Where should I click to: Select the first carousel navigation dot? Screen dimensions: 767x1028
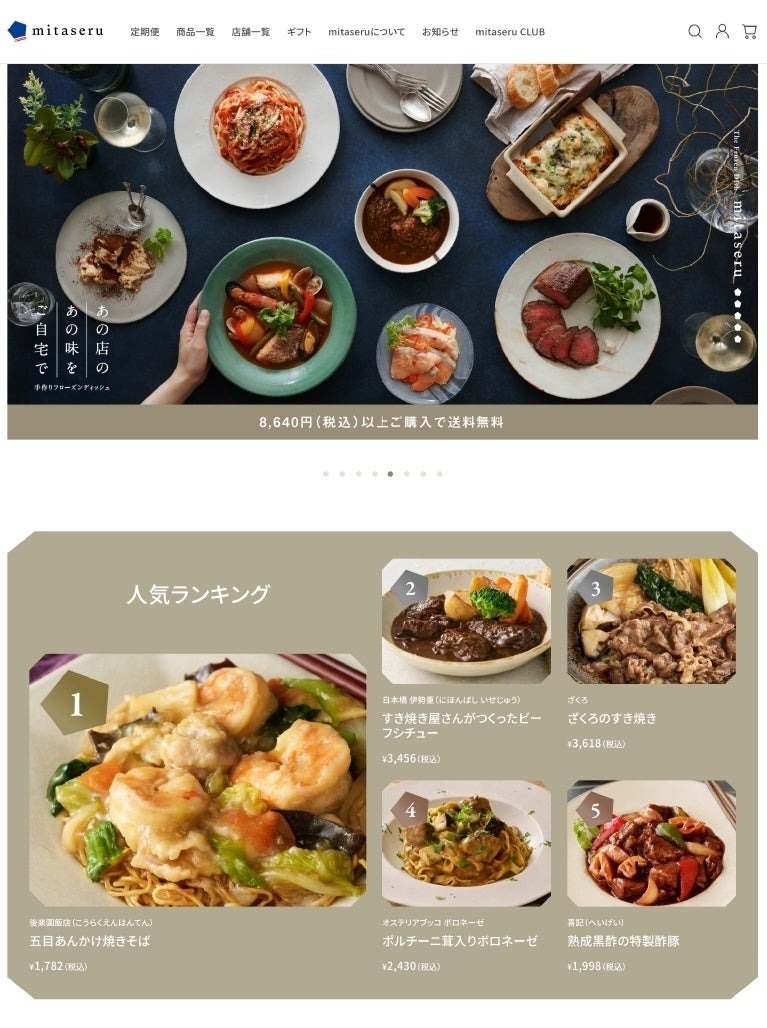[x=325, y=471]
